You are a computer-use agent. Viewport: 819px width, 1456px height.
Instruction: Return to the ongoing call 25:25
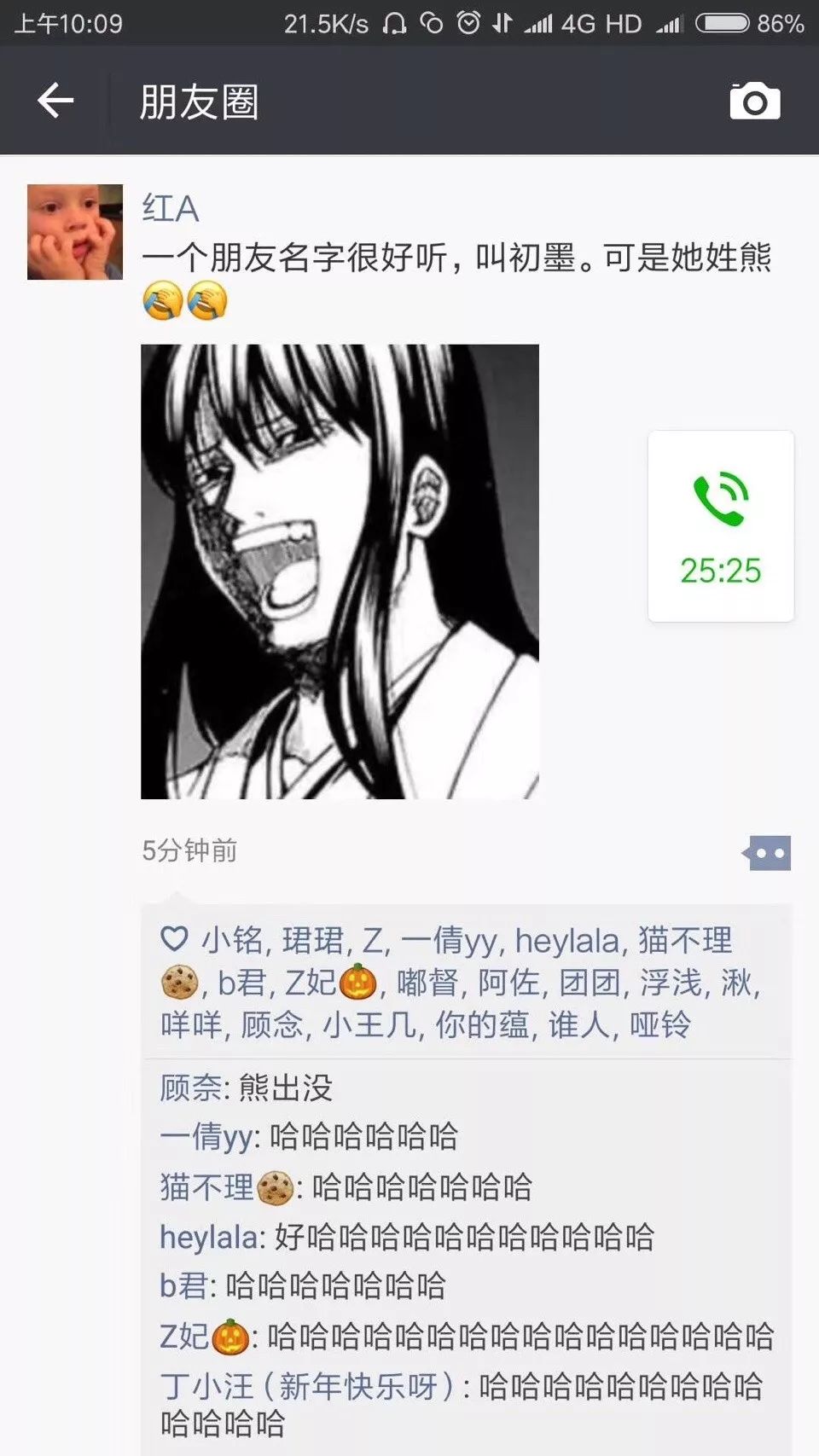coord(721,526)
